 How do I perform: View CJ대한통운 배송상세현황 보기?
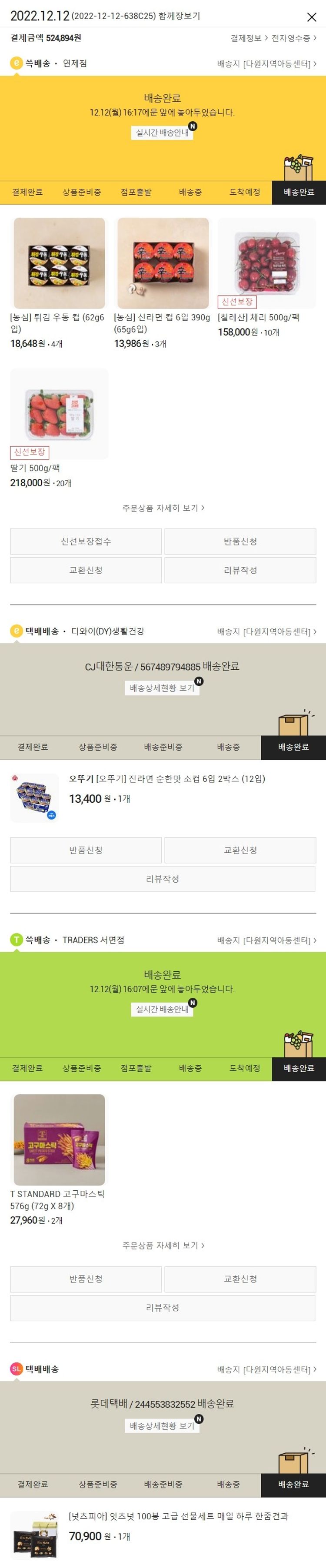click(x=162, y=688)
